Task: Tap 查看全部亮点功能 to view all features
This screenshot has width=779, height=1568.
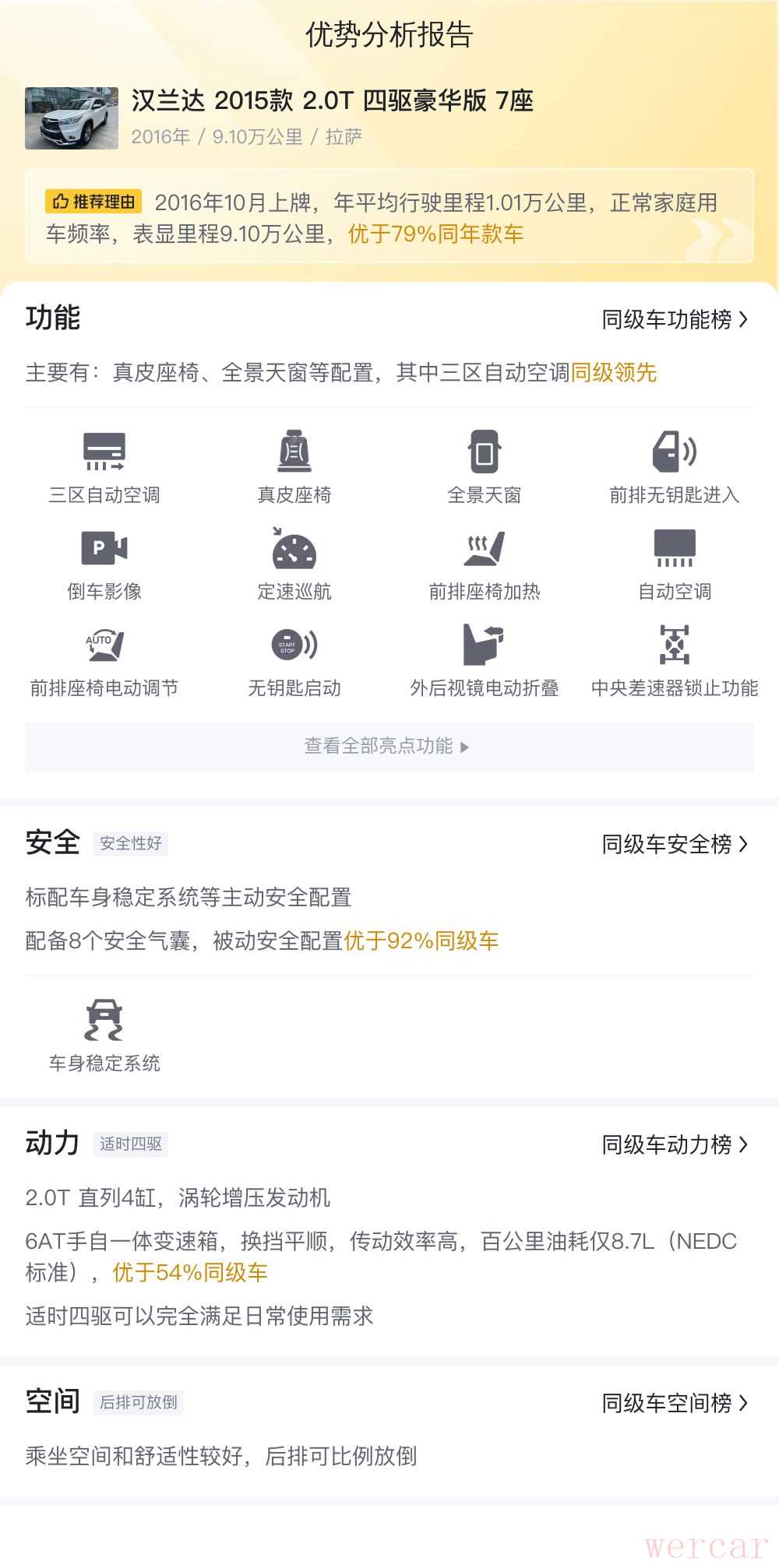Action: 389,747
